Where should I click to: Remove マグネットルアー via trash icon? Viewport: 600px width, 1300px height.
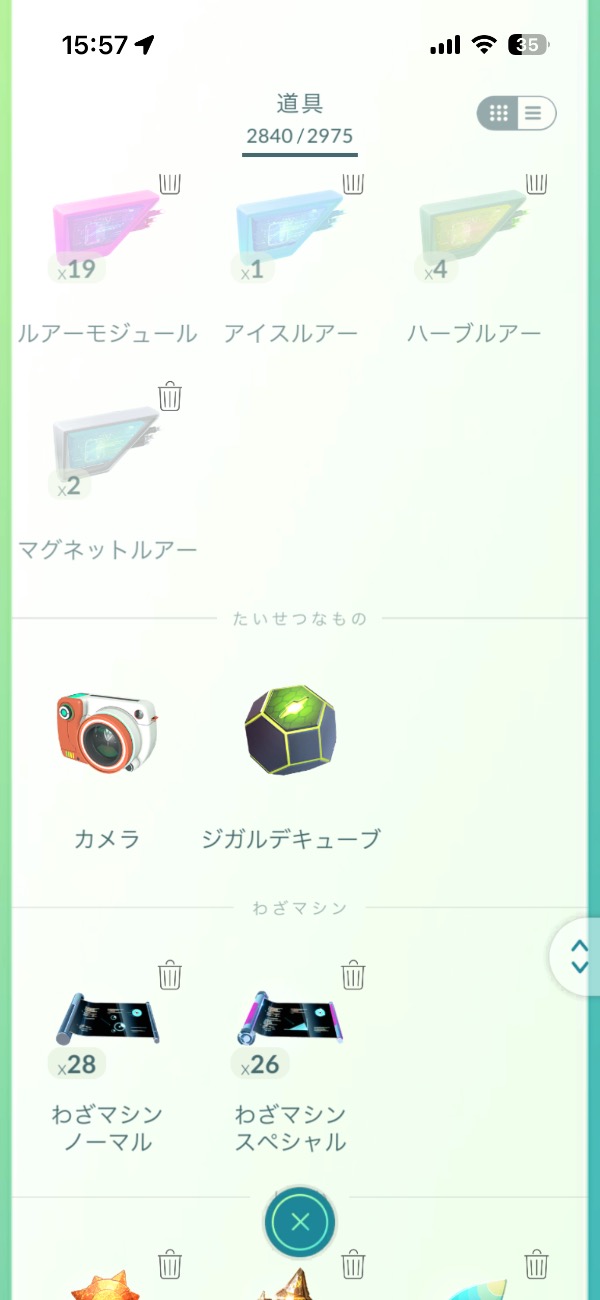coord(171,397)
